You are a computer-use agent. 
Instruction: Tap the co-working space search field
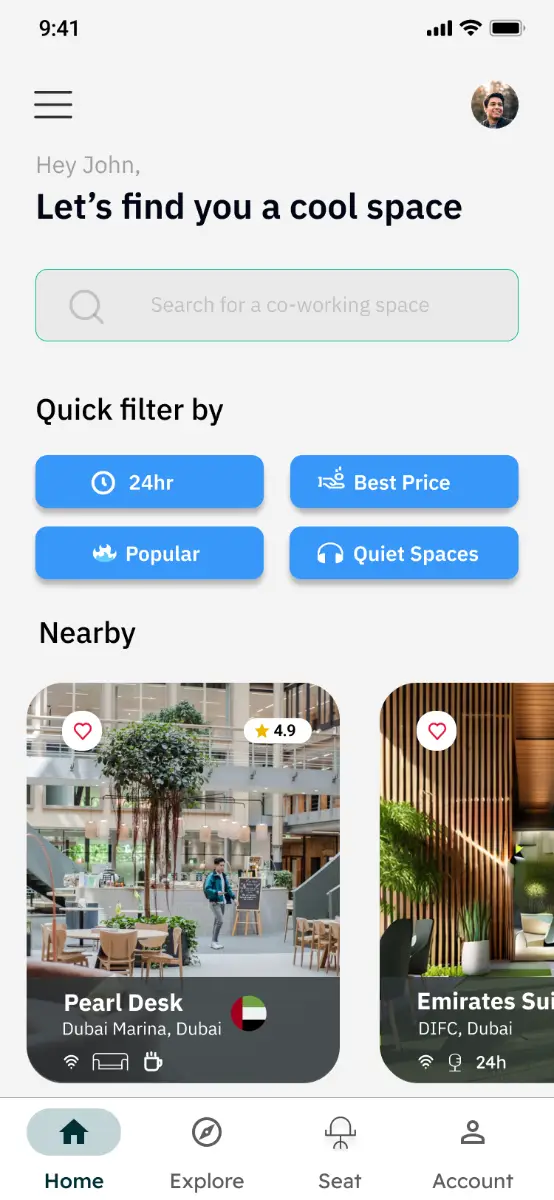tap(277, 305)
